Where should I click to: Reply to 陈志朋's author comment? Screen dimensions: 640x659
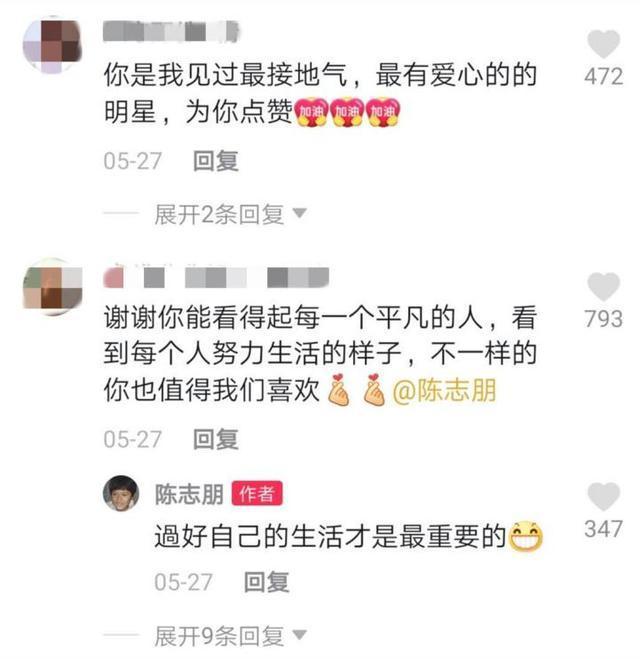click(266, 581)
